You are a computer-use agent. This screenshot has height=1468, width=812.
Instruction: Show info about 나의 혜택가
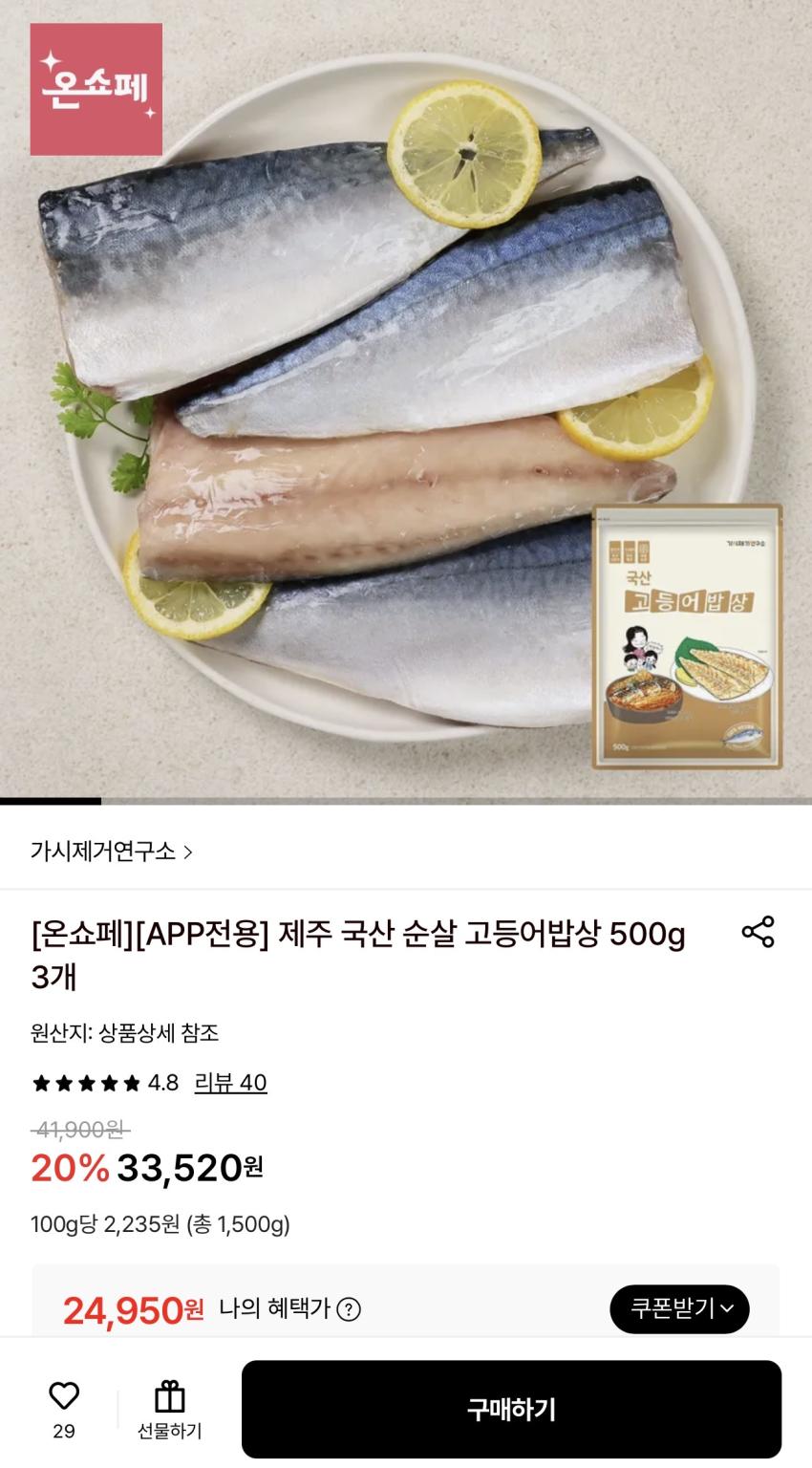point(349,1309)
